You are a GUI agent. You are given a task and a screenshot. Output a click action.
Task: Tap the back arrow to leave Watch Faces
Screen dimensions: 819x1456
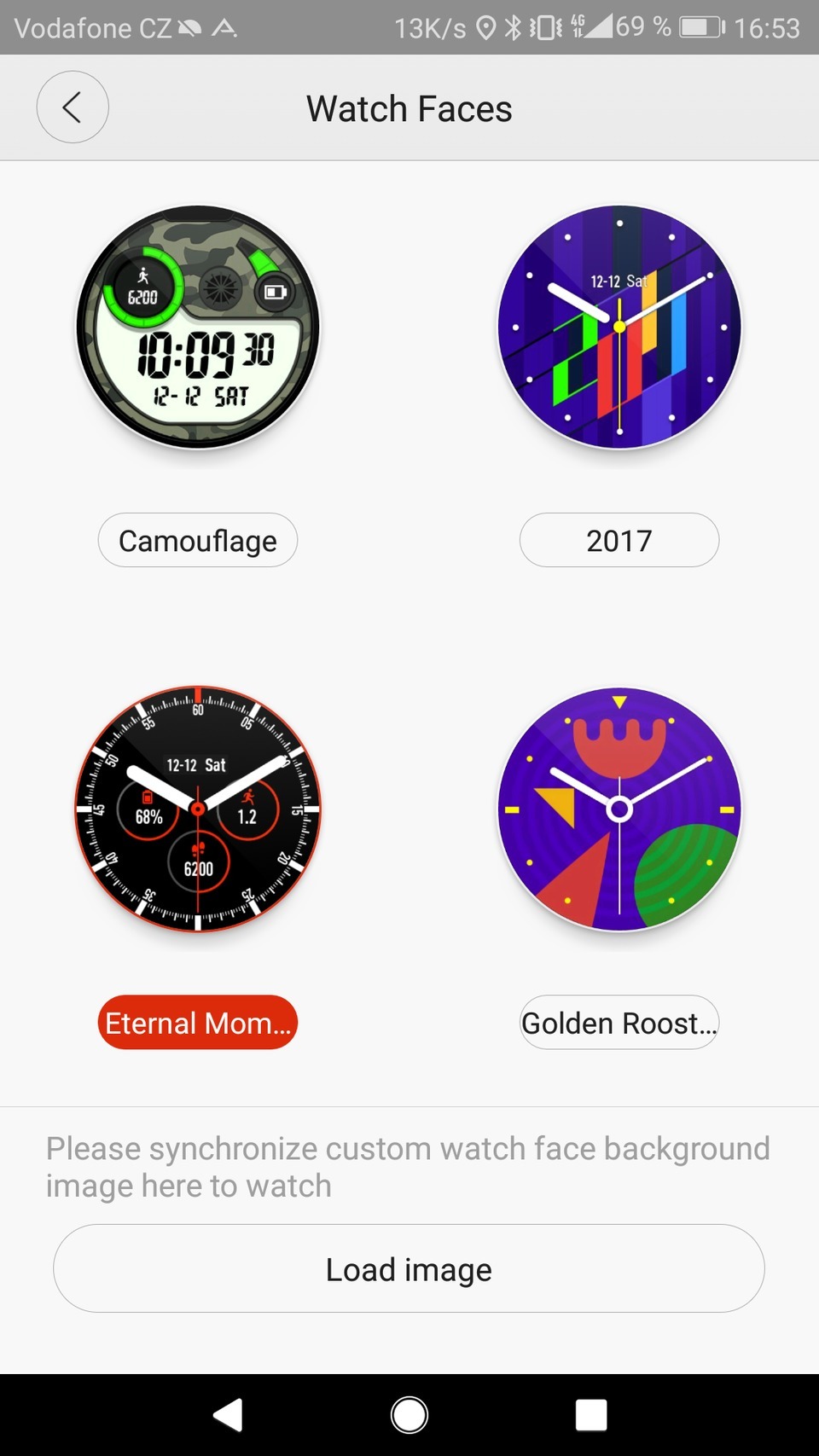[x=73, y=107]
